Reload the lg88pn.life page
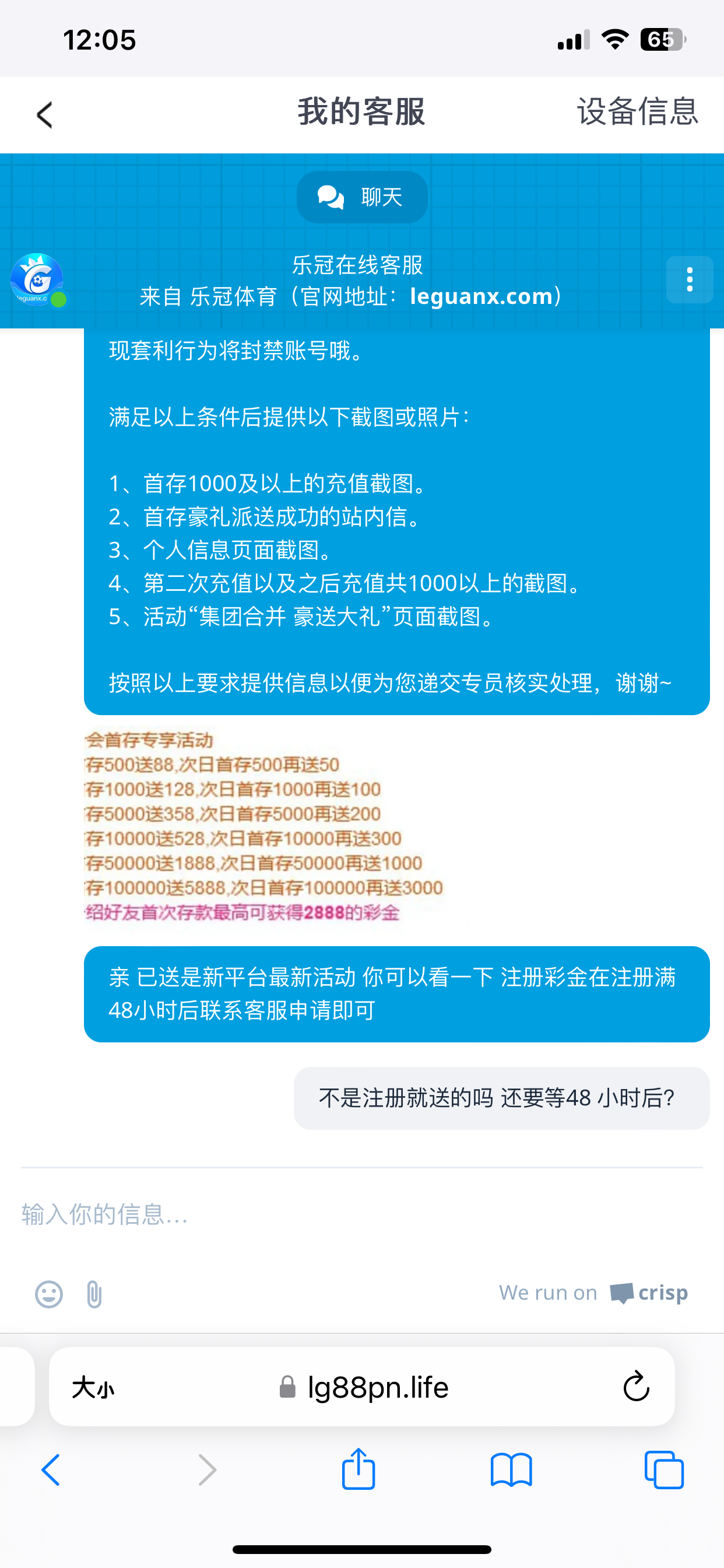The height and width of the screenshot is (1568, 724). [636, 1387]
